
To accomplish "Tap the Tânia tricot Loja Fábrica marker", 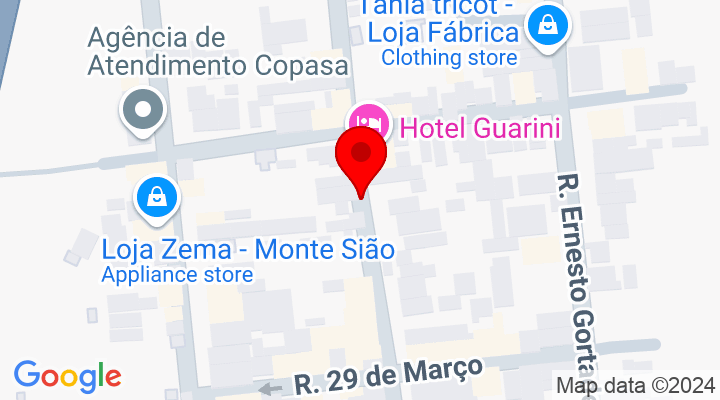I will pyautogui.click(x=547, y=27).
